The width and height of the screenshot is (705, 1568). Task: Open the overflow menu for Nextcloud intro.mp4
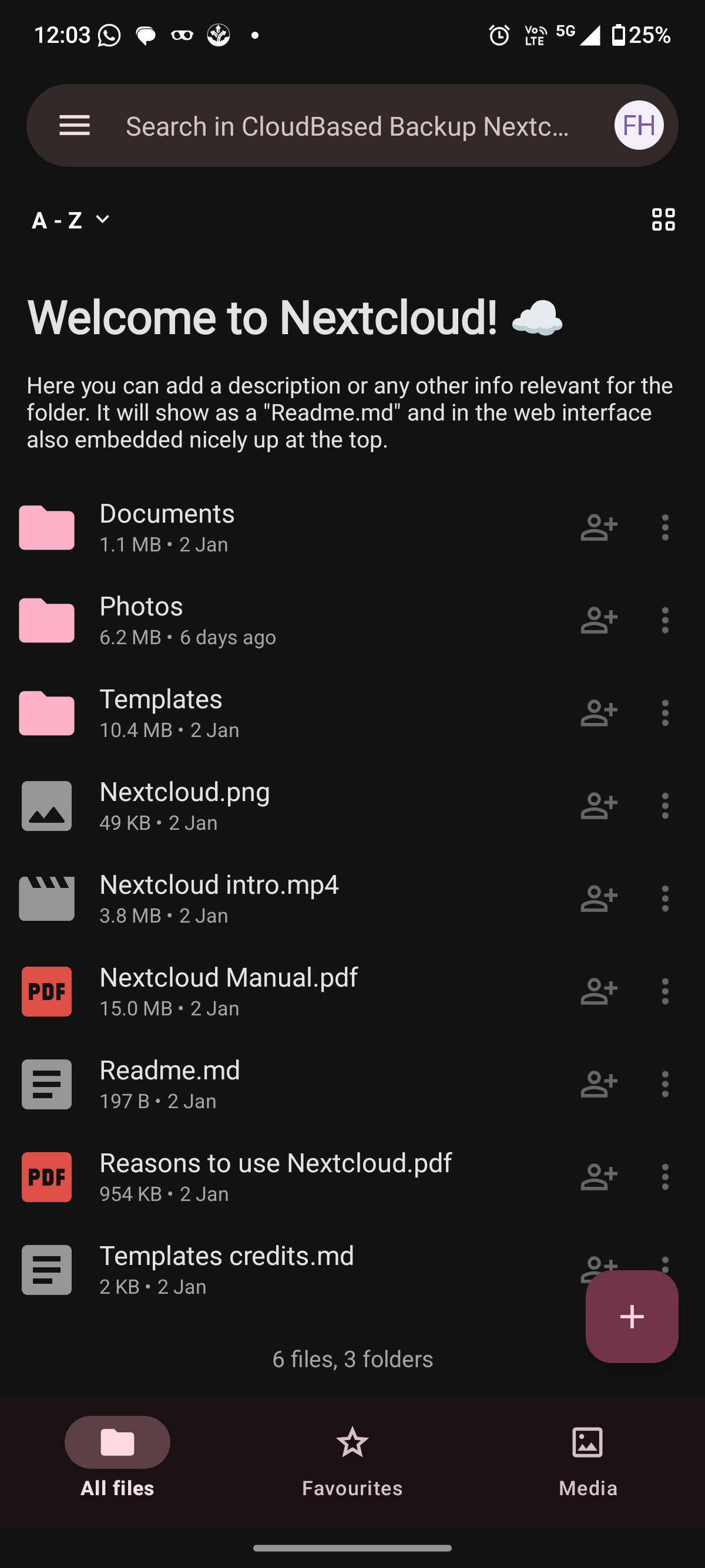[665, 898]
